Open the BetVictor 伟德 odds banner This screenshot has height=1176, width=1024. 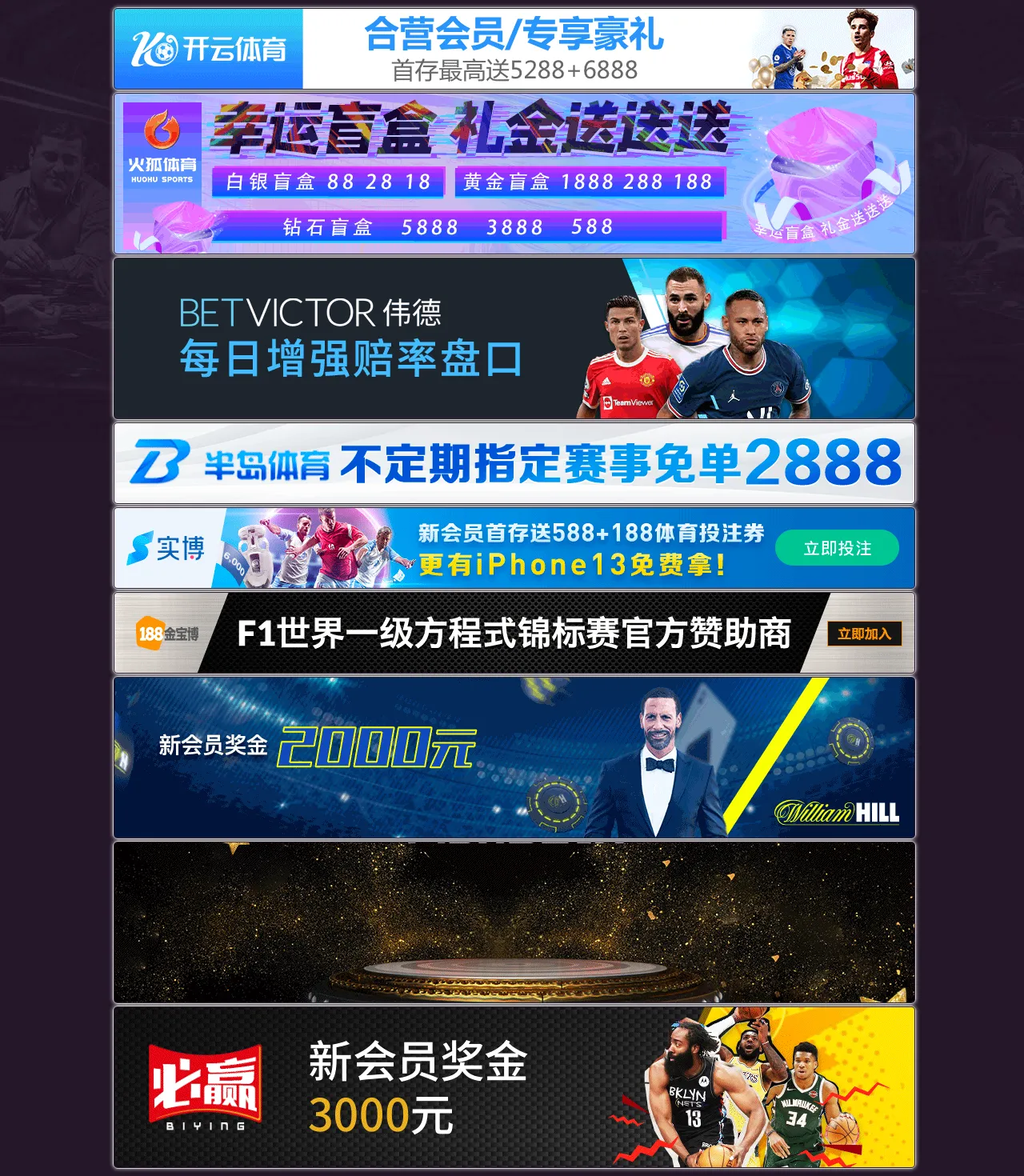coord(514,338)
